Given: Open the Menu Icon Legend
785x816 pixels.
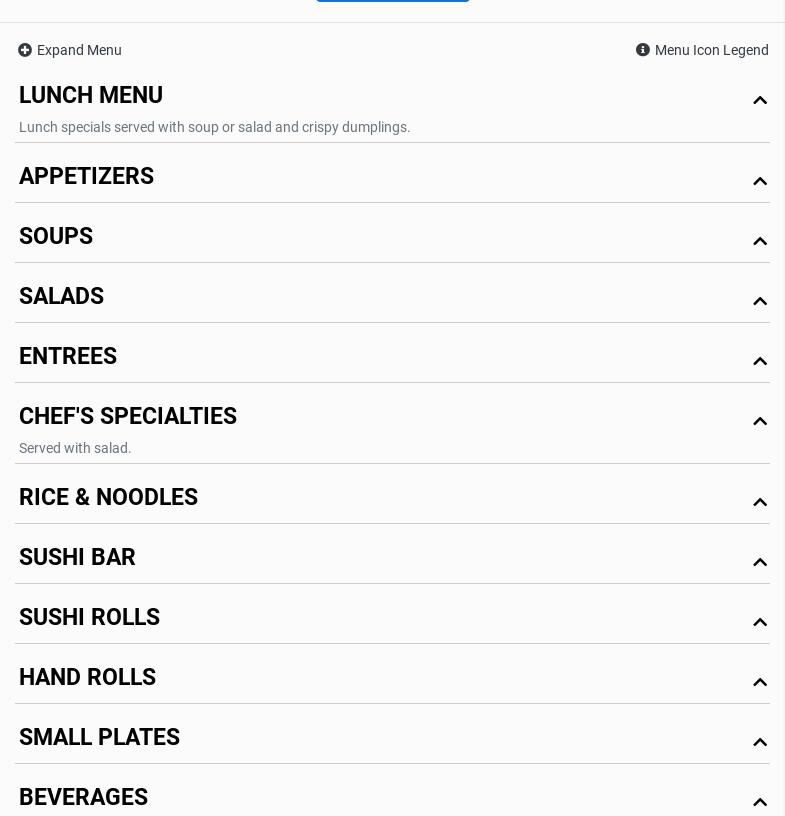Looking at the screenshot, I should tap(702, 50).
